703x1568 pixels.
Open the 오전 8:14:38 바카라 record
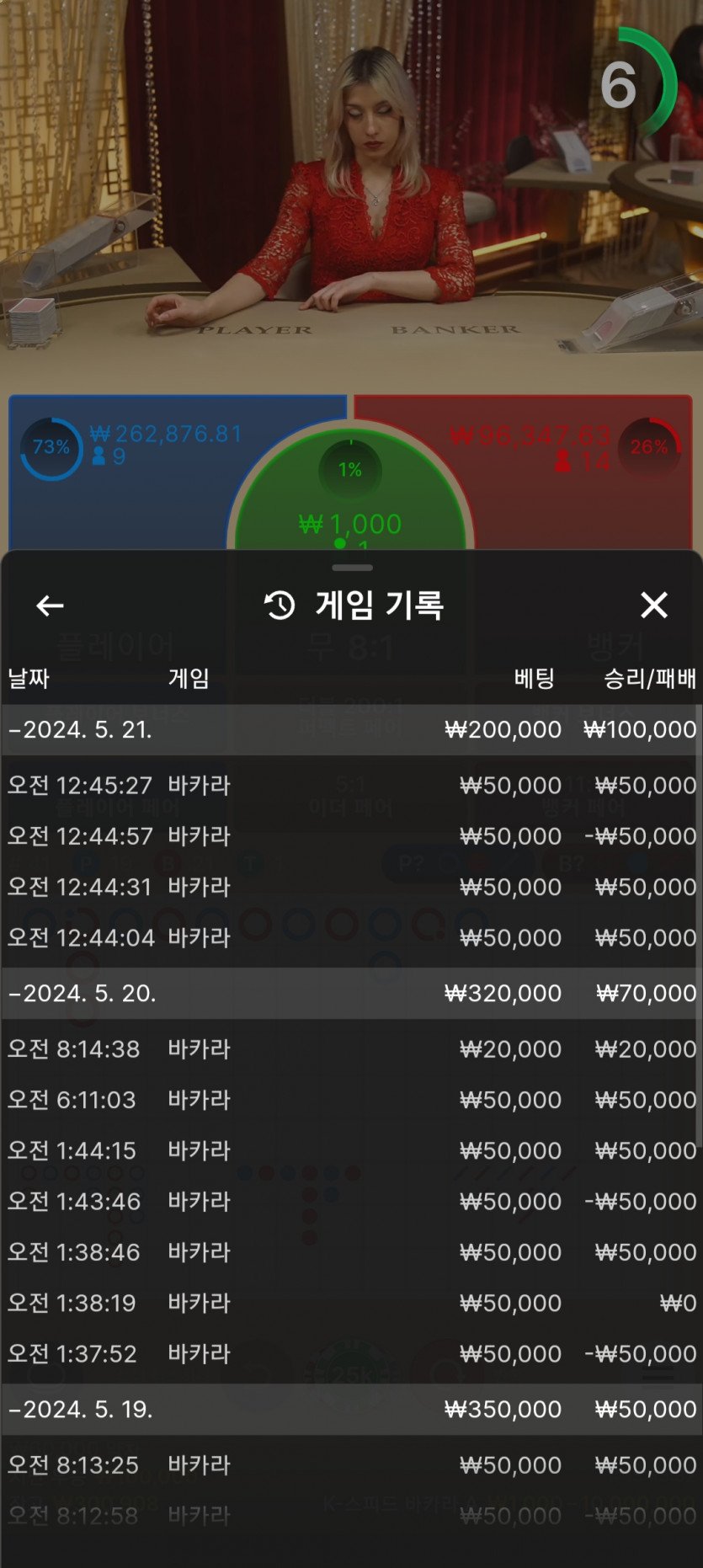tap(351, 1048)
